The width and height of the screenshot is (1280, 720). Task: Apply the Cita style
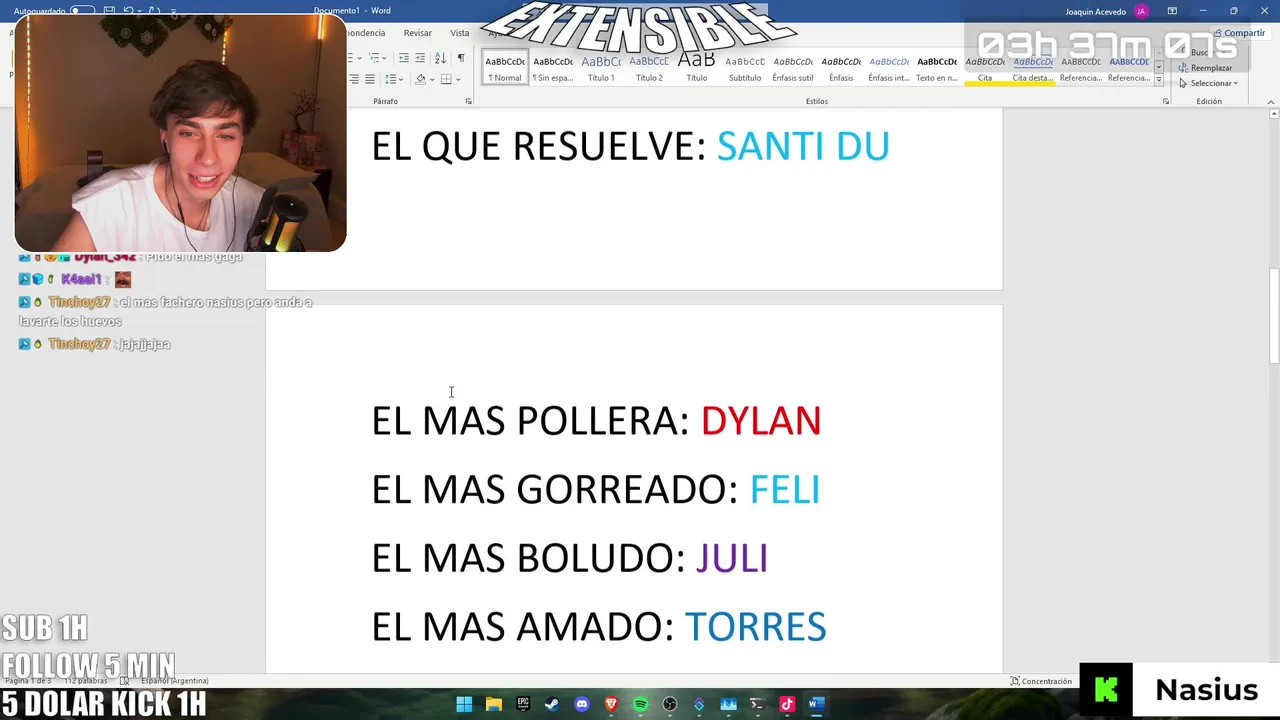[x=985, y=68]
